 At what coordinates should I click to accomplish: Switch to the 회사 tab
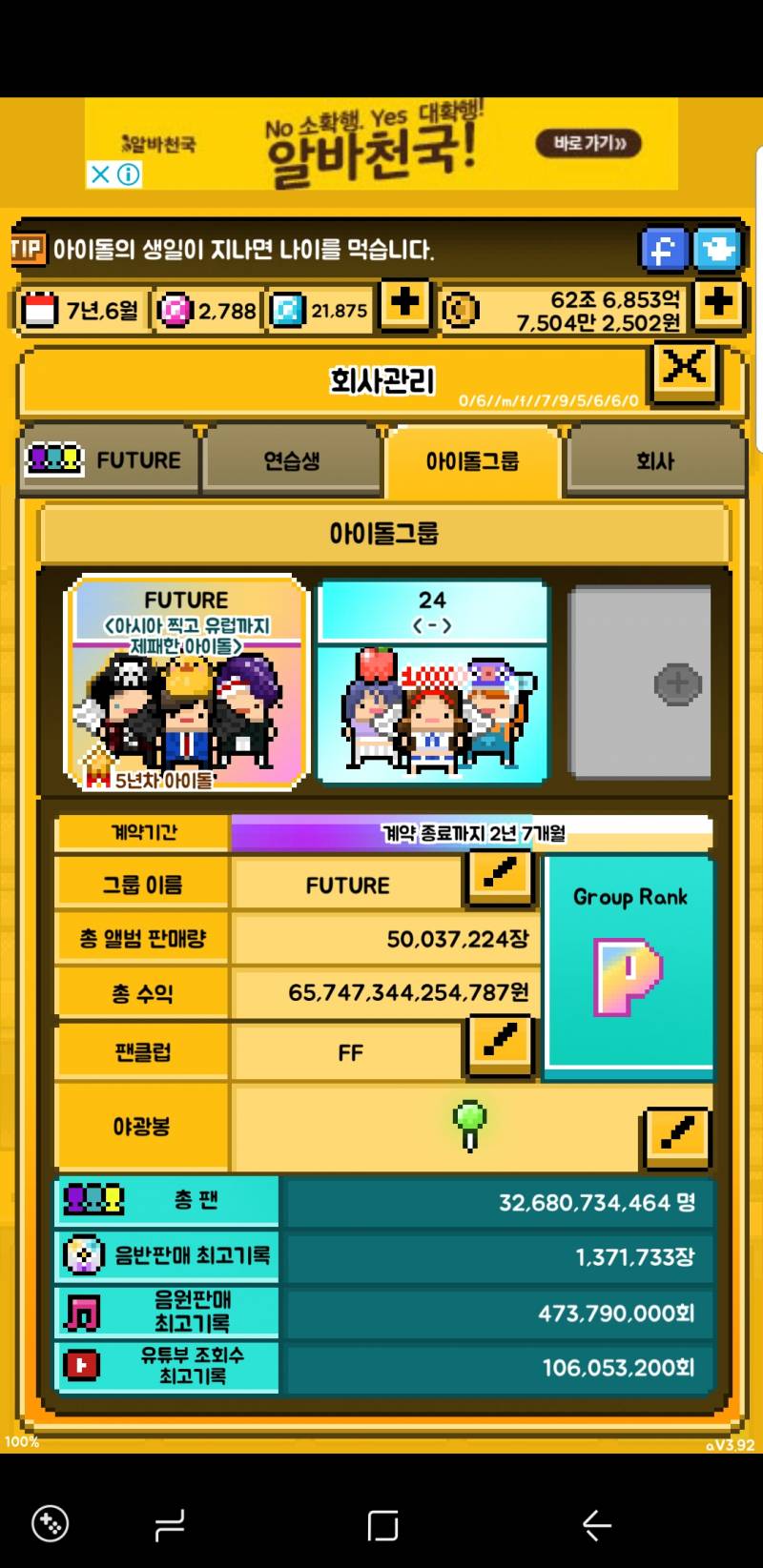(x=655, y=459)
